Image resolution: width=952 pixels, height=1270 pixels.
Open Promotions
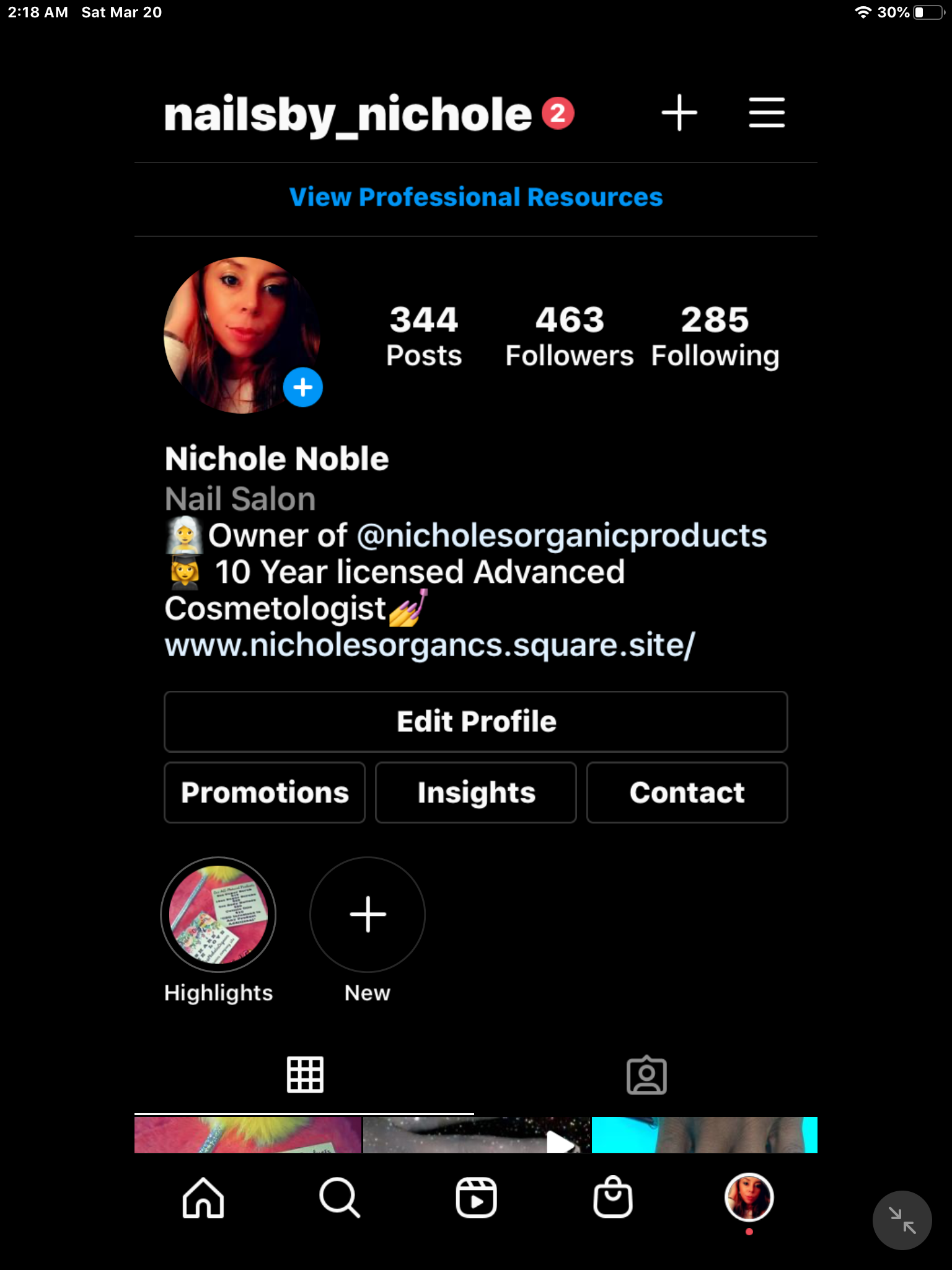click(265, 793)
